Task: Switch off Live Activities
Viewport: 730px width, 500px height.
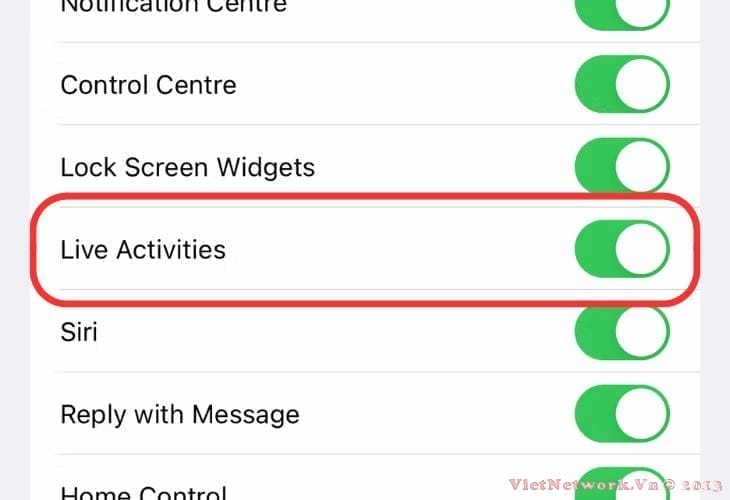Action: coord(621,249)
